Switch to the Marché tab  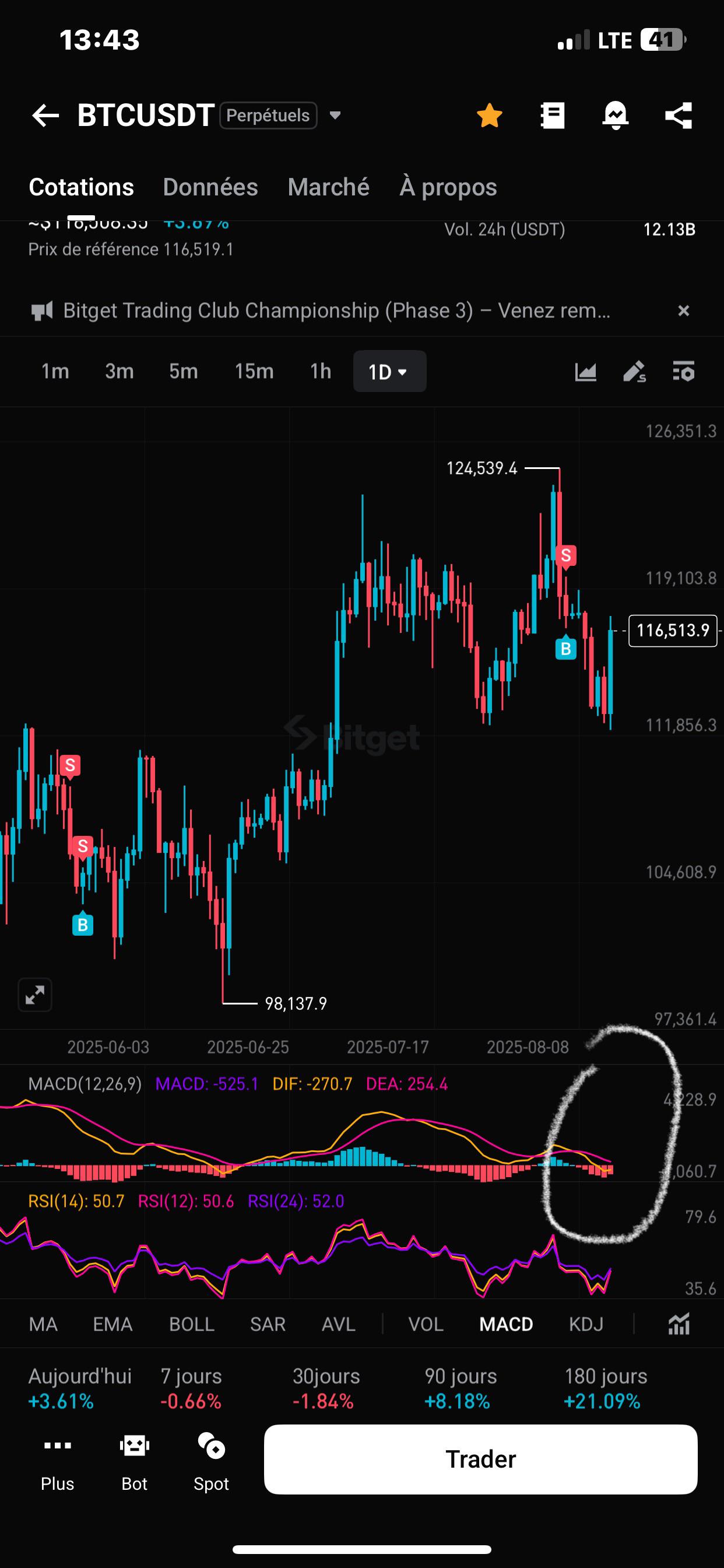pos(329,187)
